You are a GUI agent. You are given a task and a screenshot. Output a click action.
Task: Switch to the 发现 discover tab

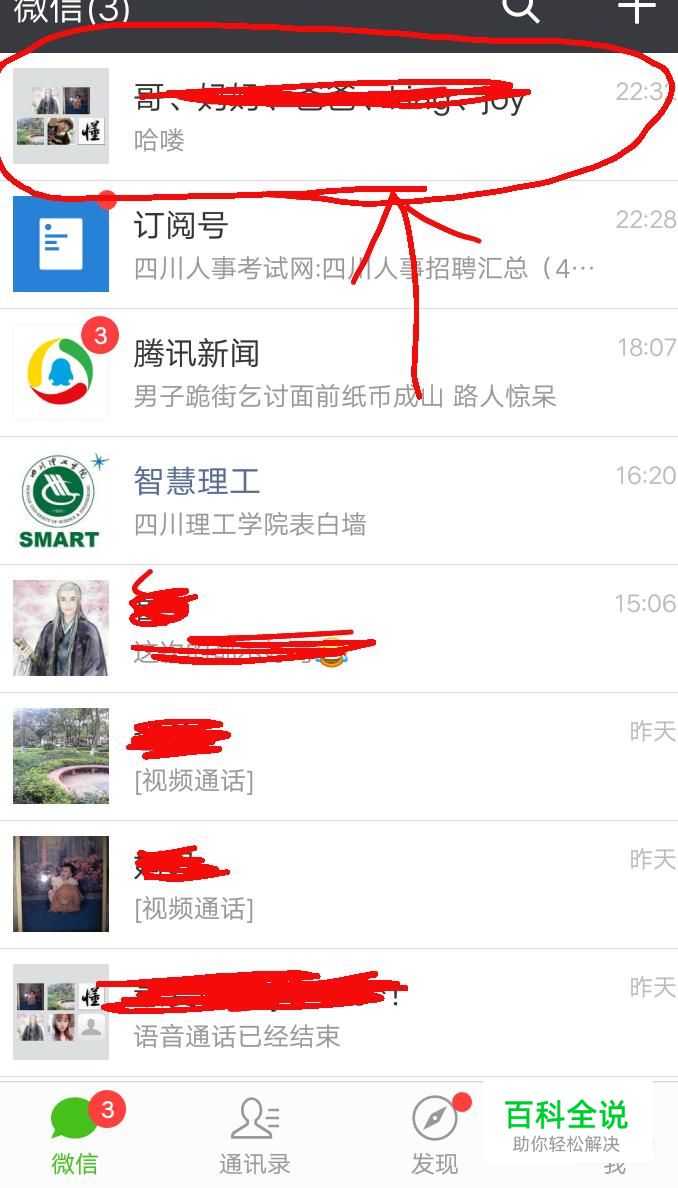(435, 1137)
